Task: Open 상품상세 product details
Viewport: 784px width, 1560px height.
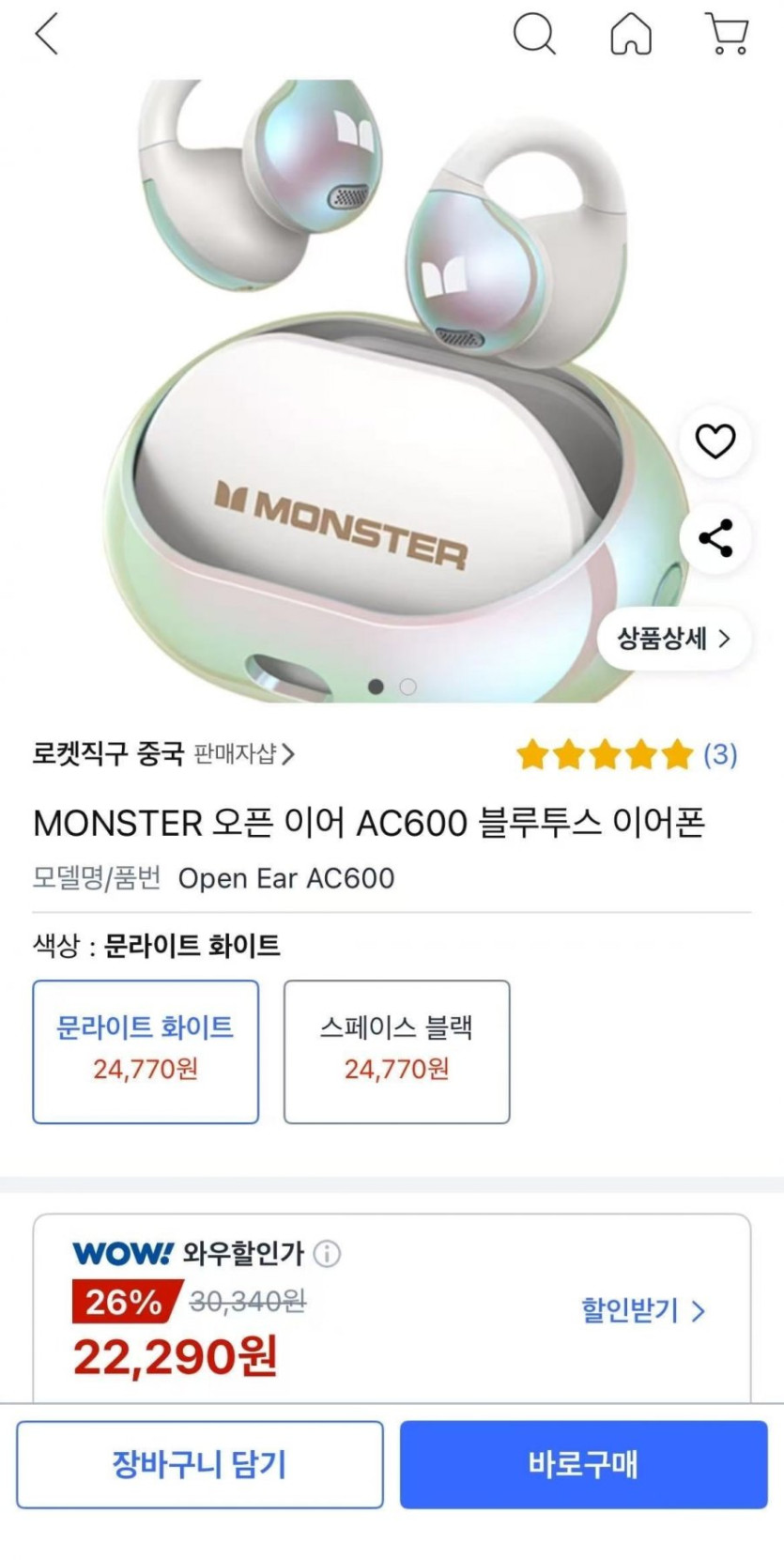Action: 673,639
